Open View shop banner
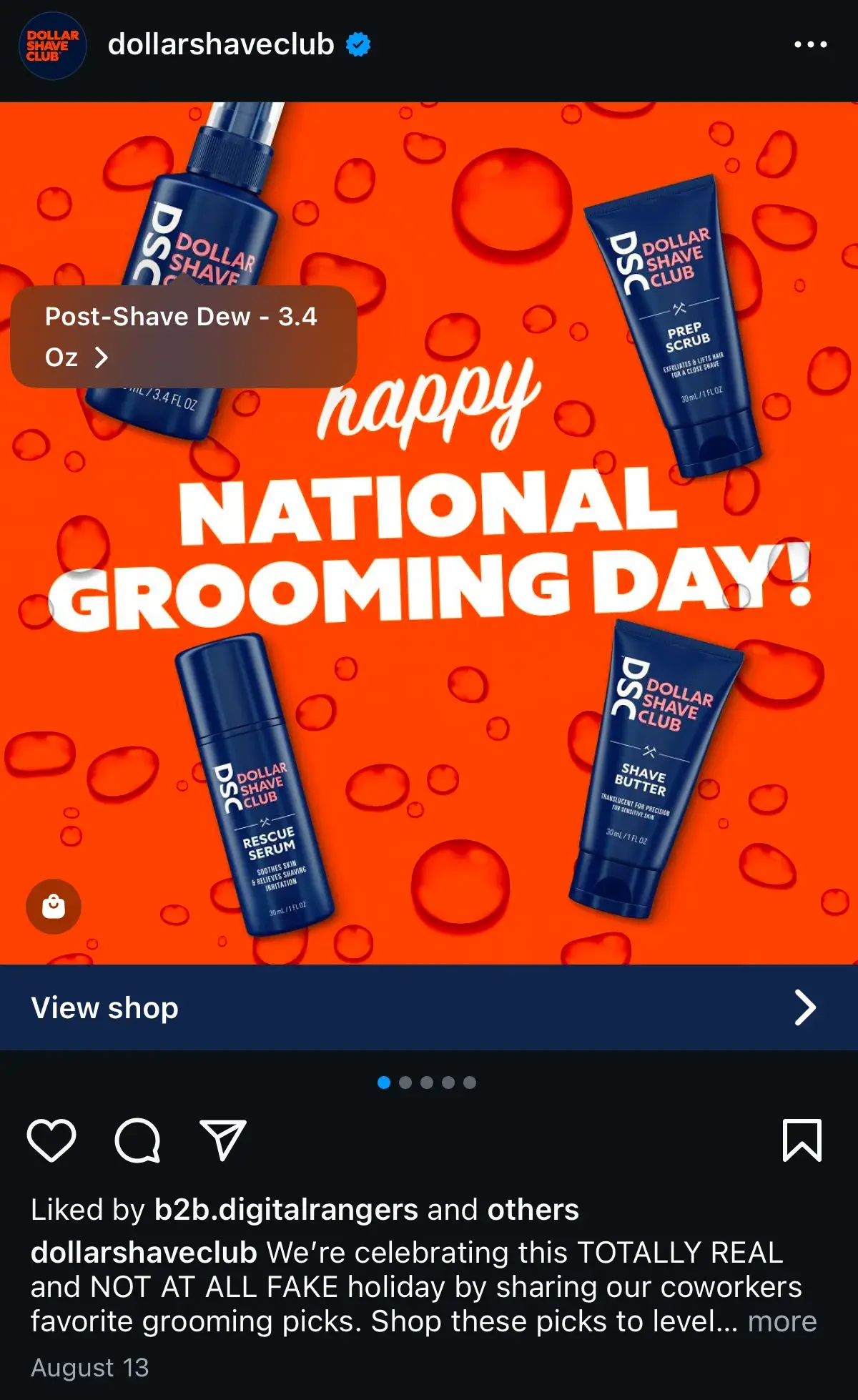 pos(429,1007)
